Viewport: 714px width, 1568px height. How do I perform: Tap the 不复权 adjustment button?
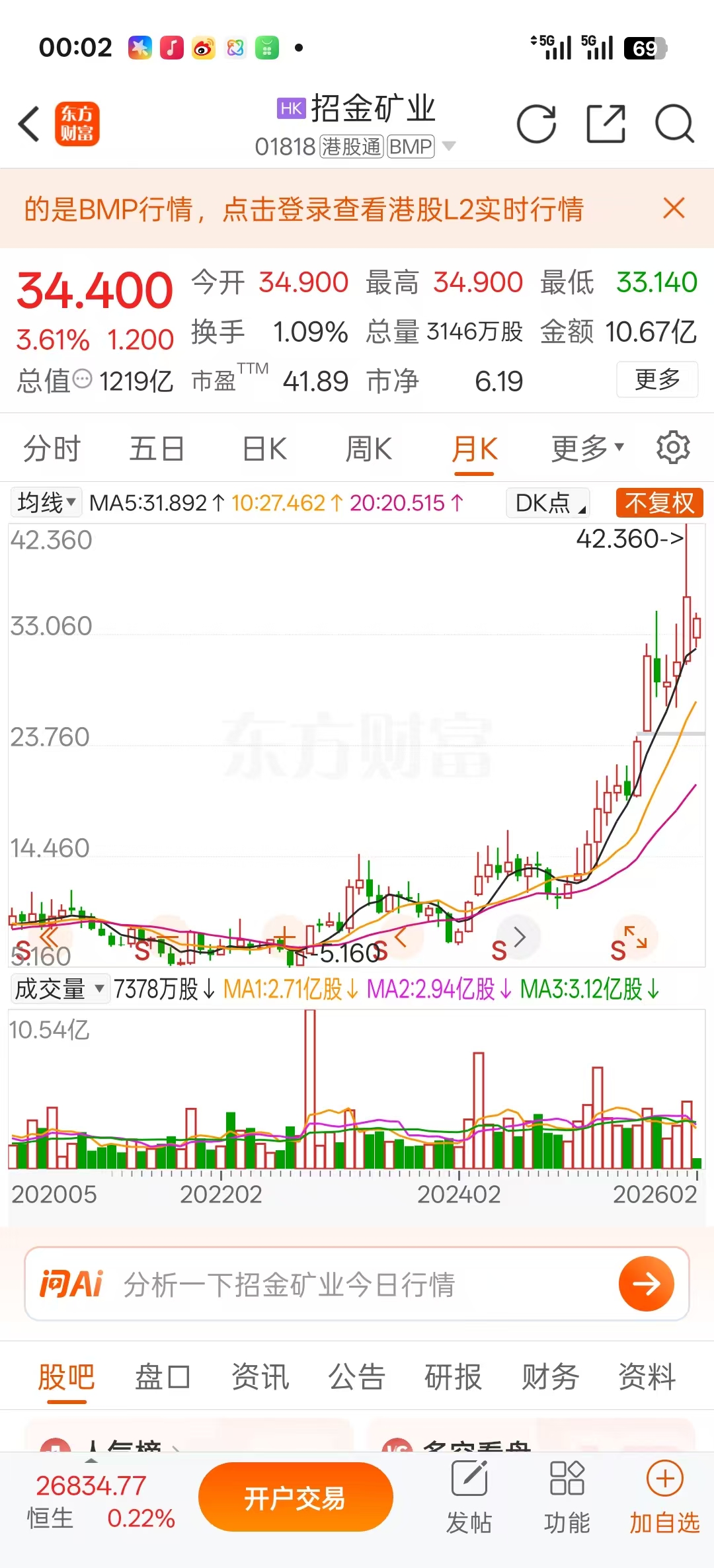(x=659, y=503)
